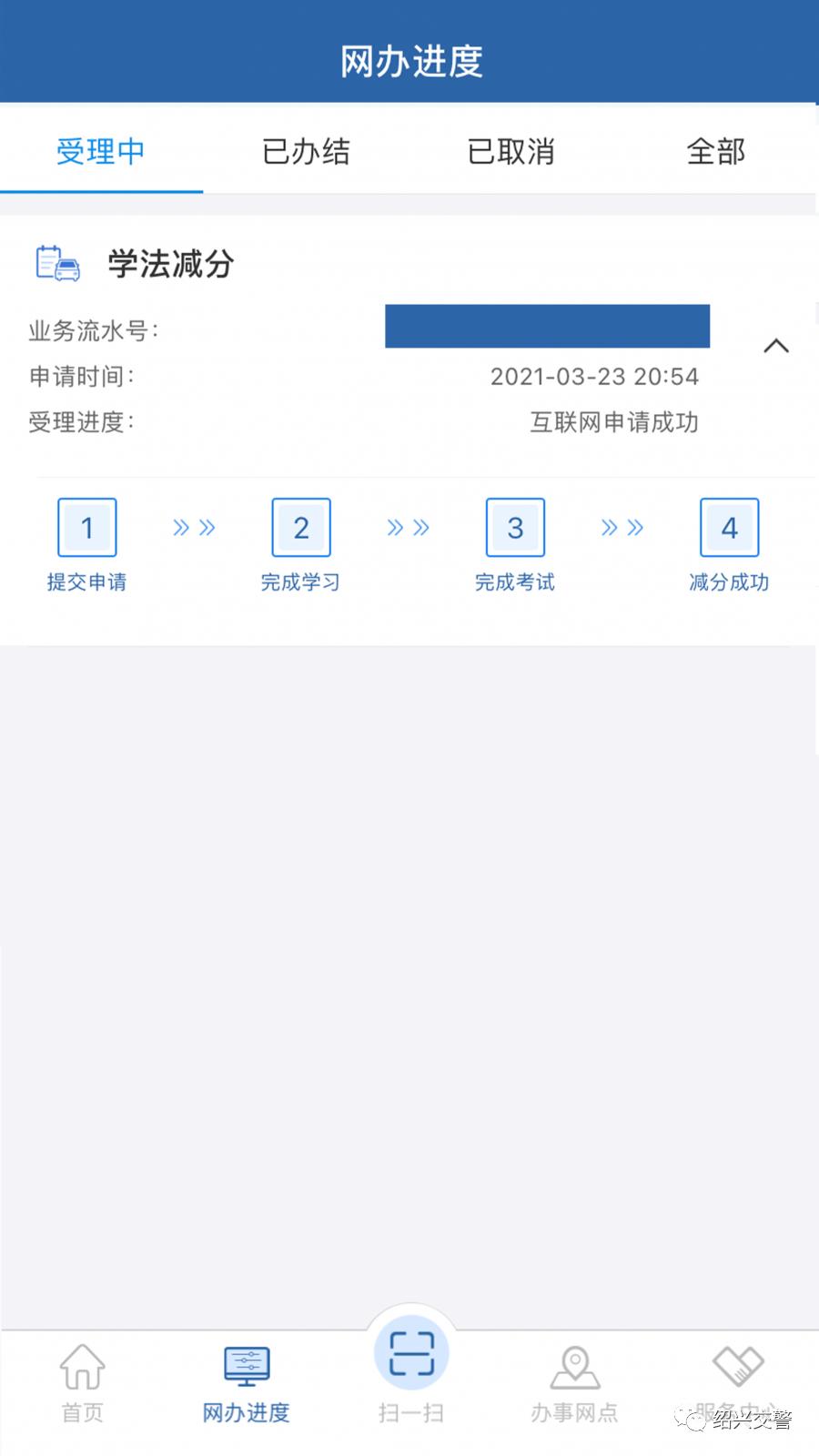Tap the central 扫一扫 scan icon
This screenshot has width=819, height=1456.
(x=411, y=1353)
